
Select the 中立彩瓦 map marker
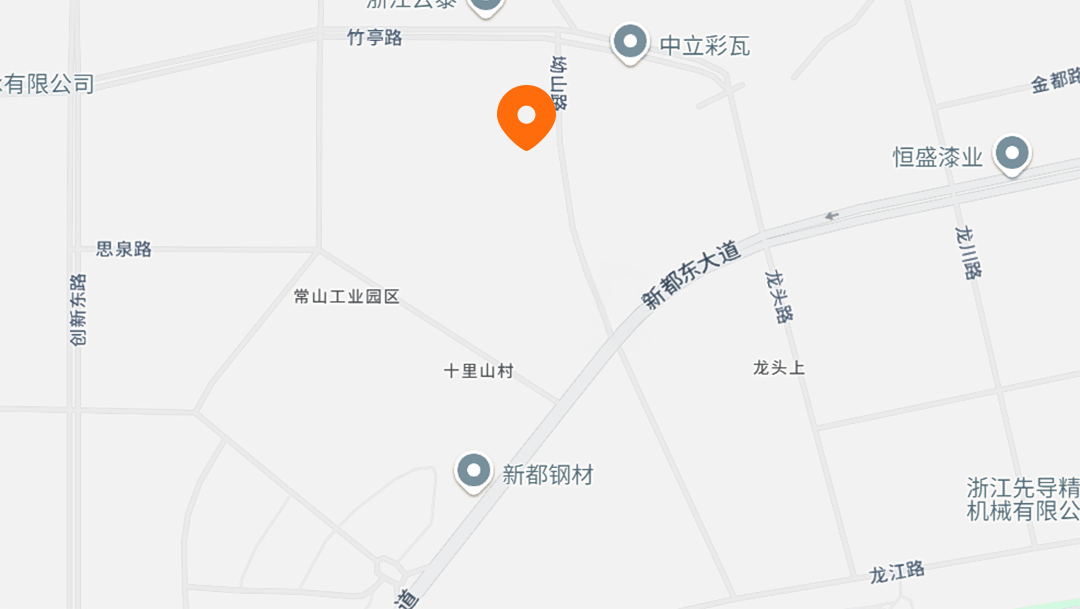coord(629,43)
